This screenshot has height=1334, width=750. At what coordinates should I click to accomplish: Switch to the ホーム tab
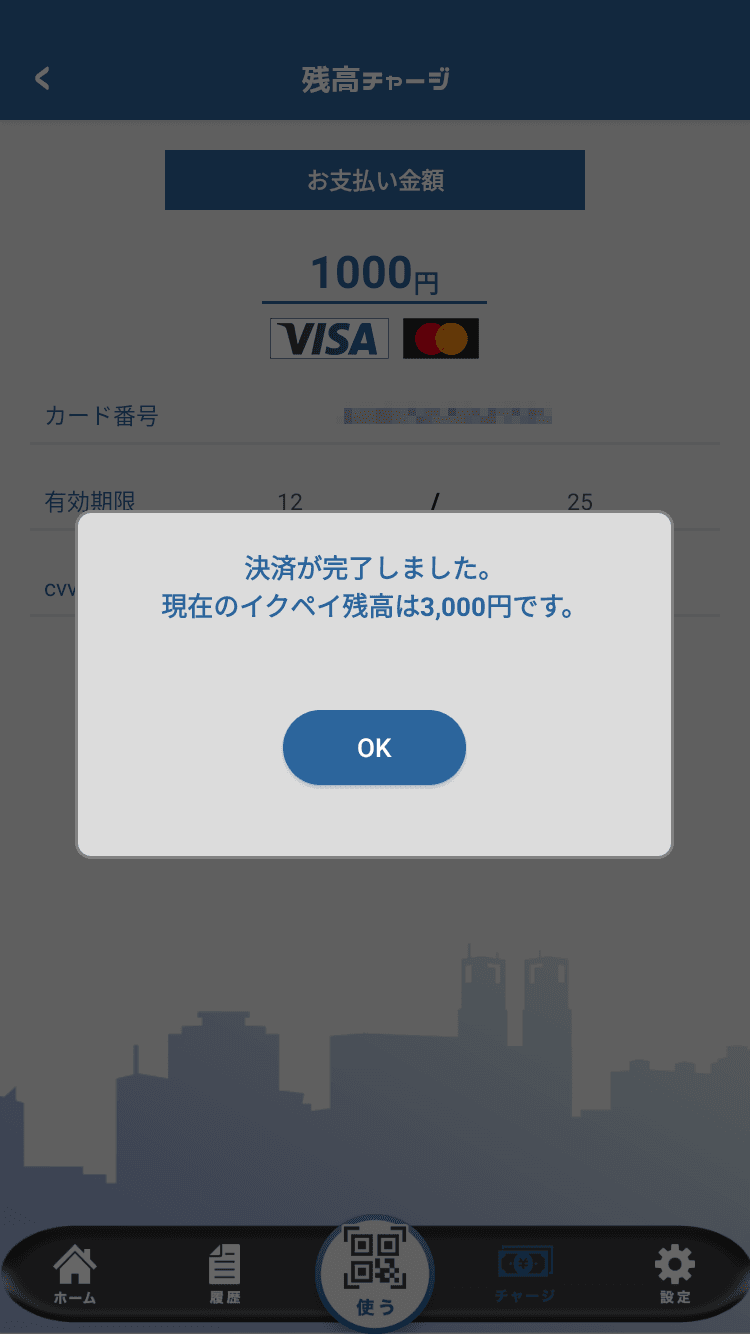coord(75,1275)
